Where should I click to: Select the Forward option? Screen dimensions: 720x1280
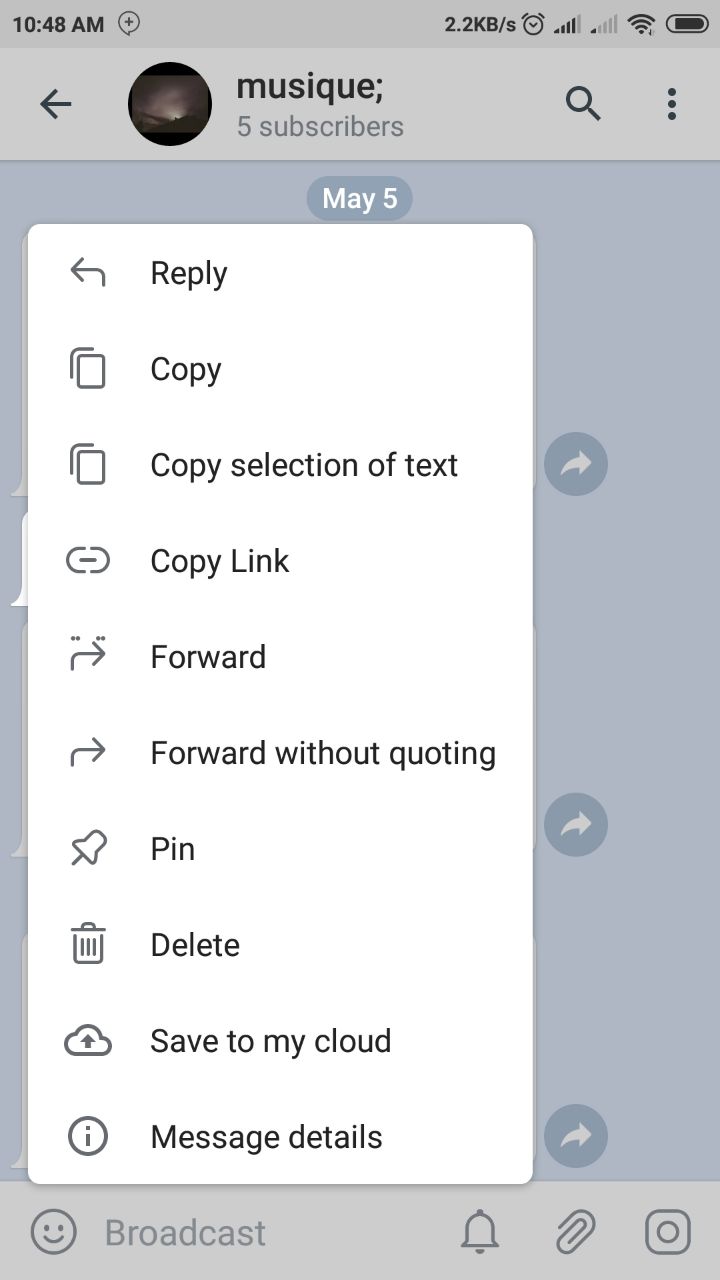(x=280, y=657)
